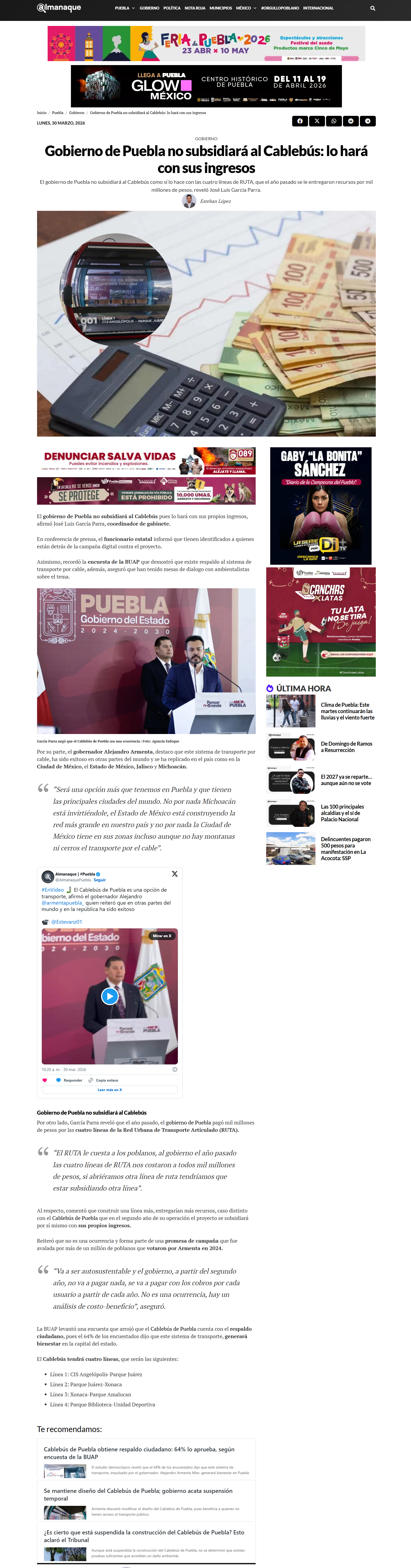Image resolution: width=411 pixels, height=1568 pixels.
Task: Open the NOTA ROJA section
Action: point(195,8)
